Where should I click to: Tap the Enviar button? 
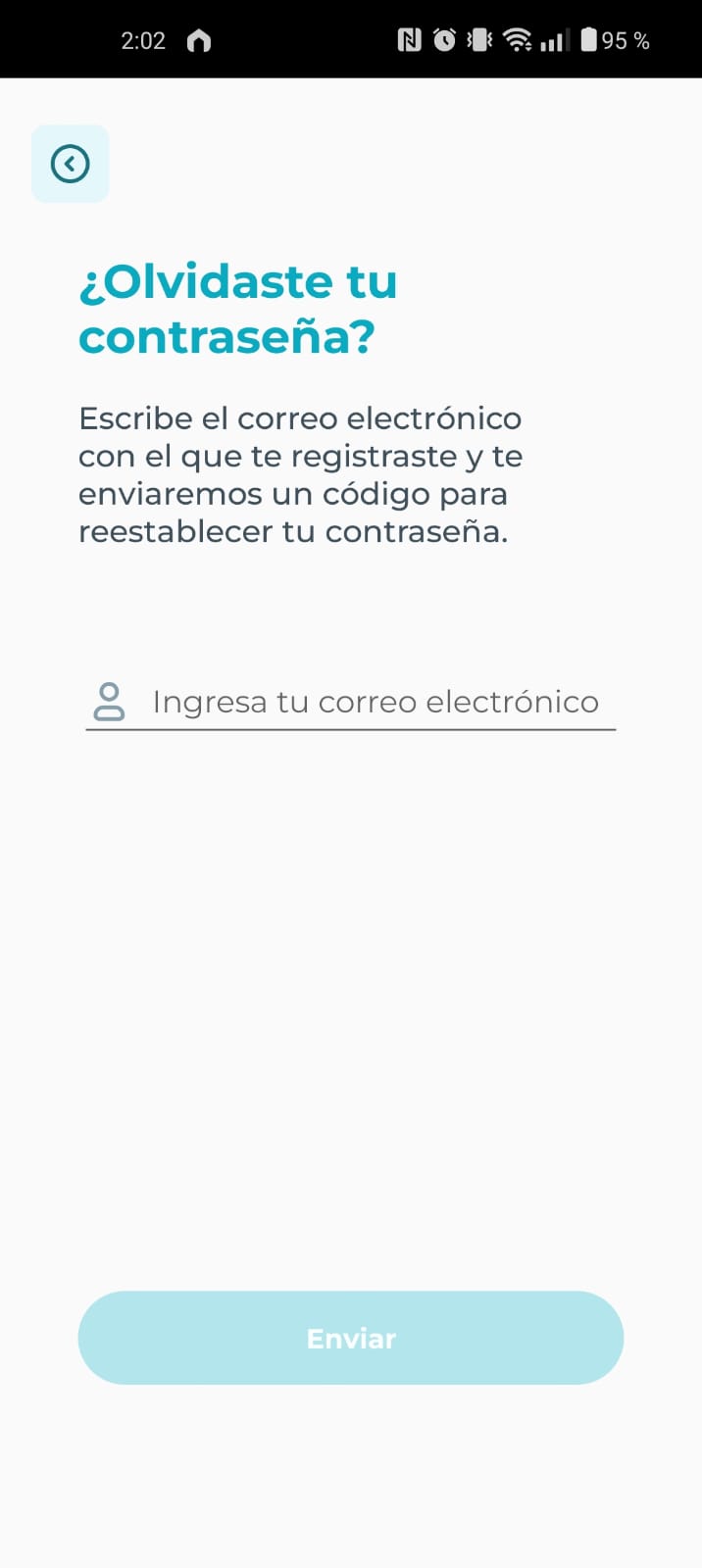click(351, 1338)
